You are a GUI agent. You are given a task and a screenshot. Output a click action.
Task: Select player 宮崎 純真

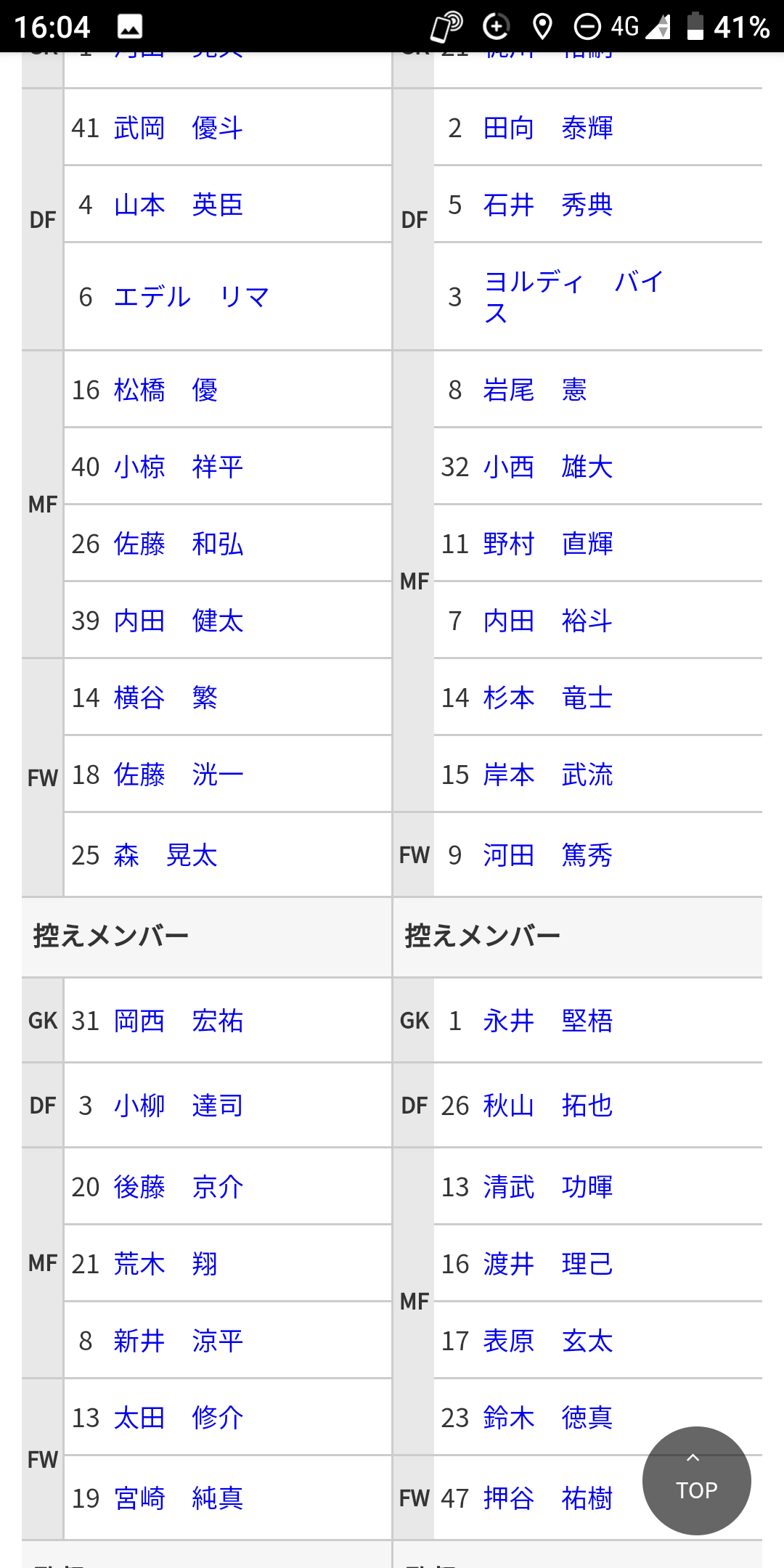coord(179,1498)
